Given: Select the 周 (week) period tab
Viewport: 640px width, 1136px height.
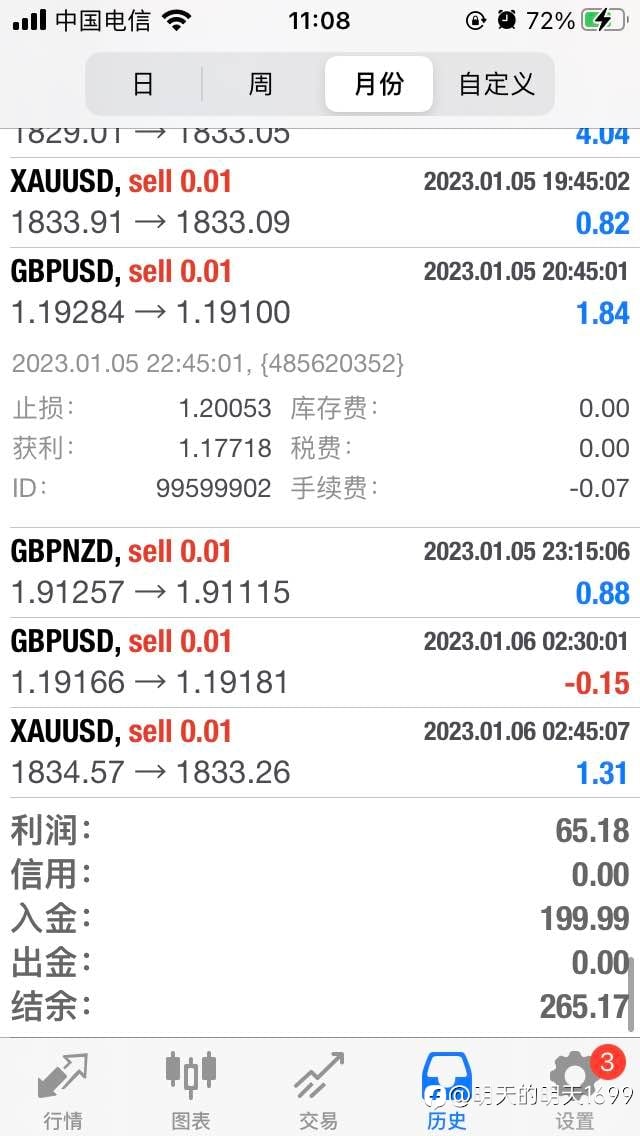Looking at the screenshot, I should (261, 84).
